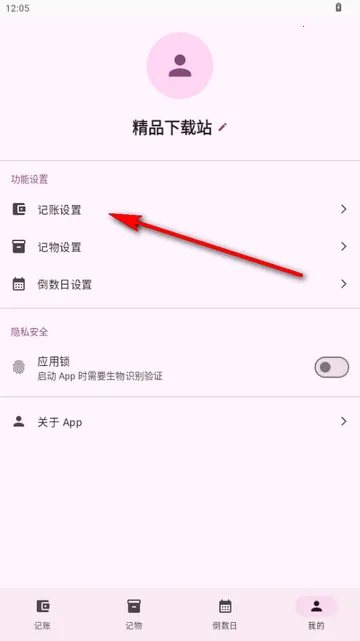Open 记物设置 row

pos(180,247)
